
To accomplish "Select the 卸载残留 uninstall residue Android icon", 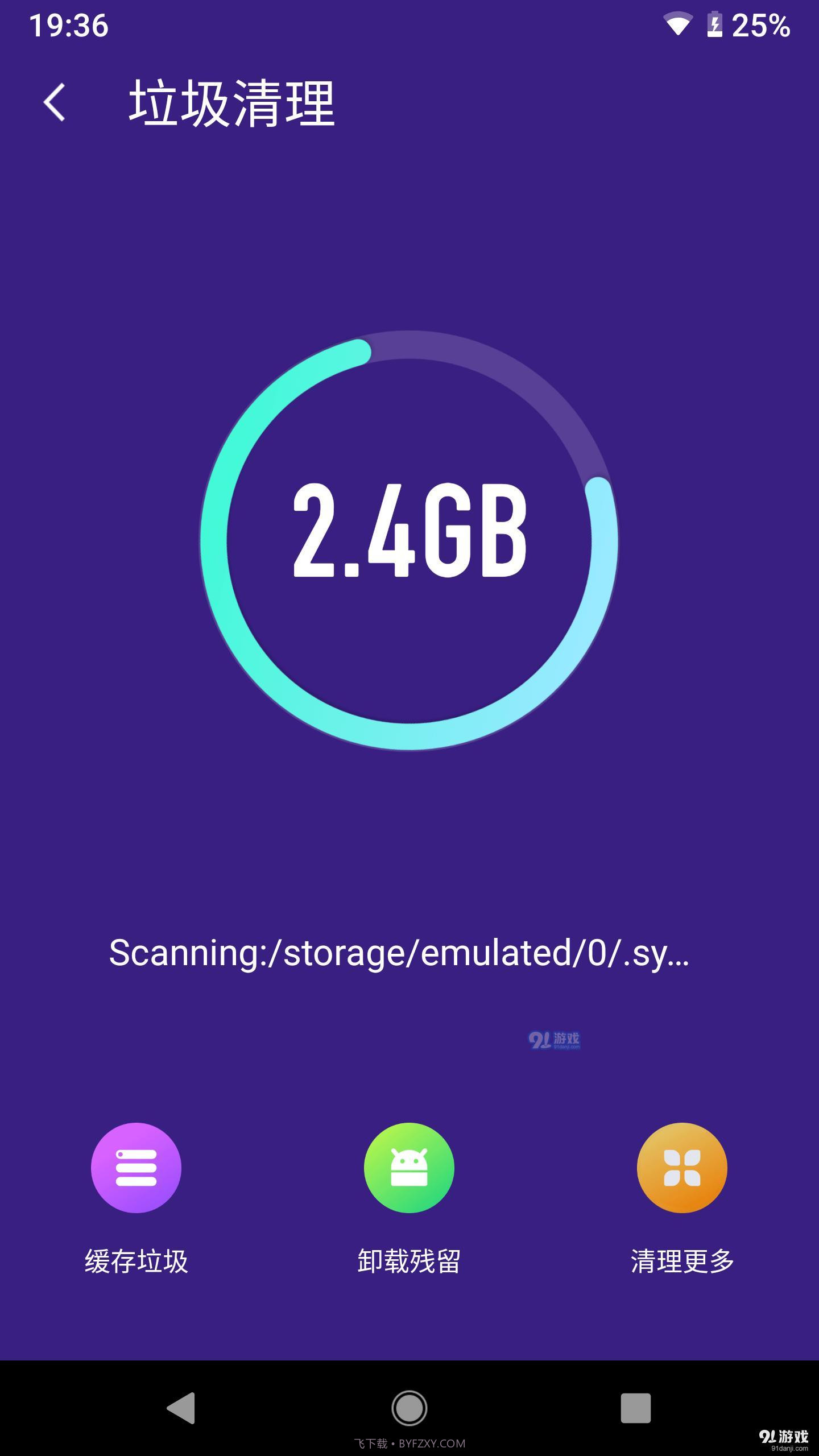I will [x=409, y=1167].
